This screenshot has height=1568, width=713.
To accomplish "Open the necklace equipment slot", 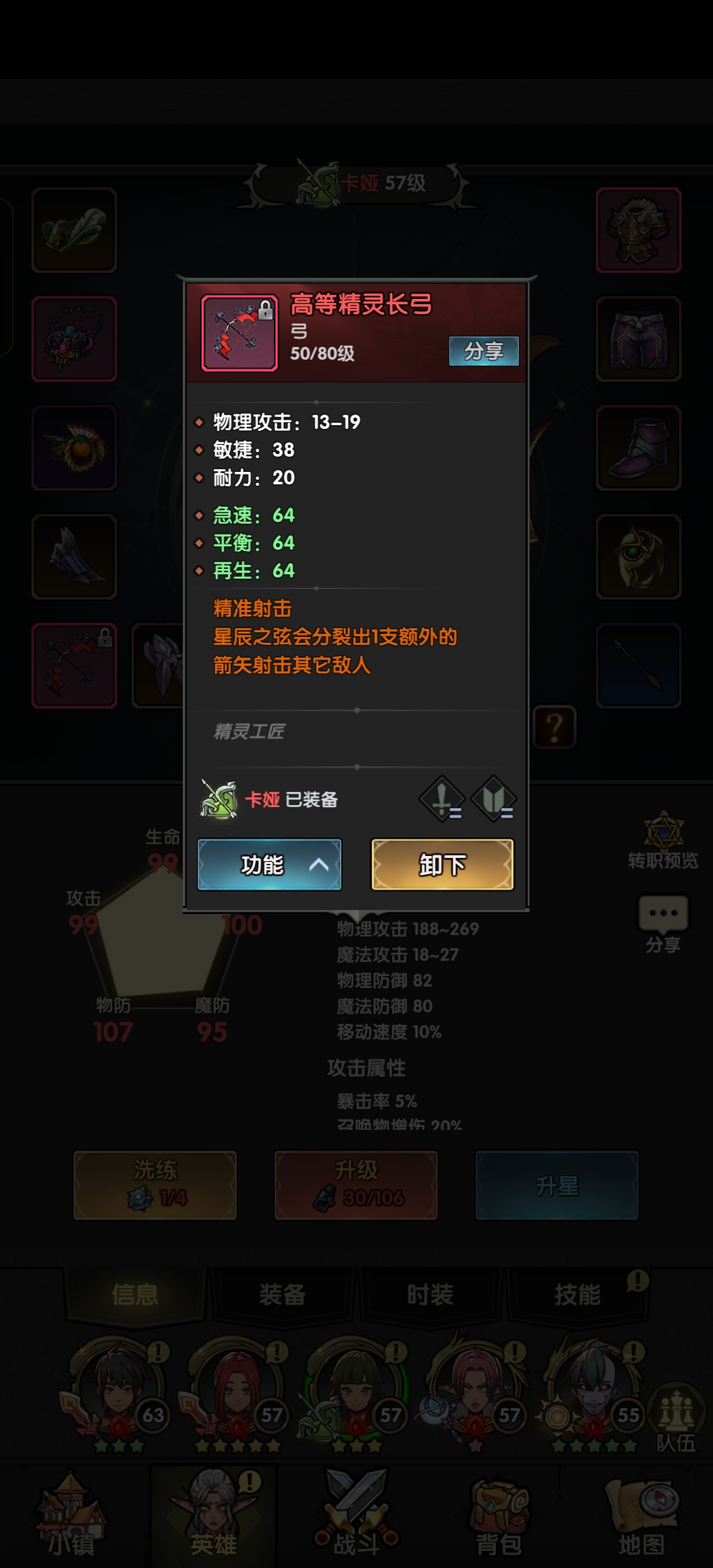I will point(75,339).
